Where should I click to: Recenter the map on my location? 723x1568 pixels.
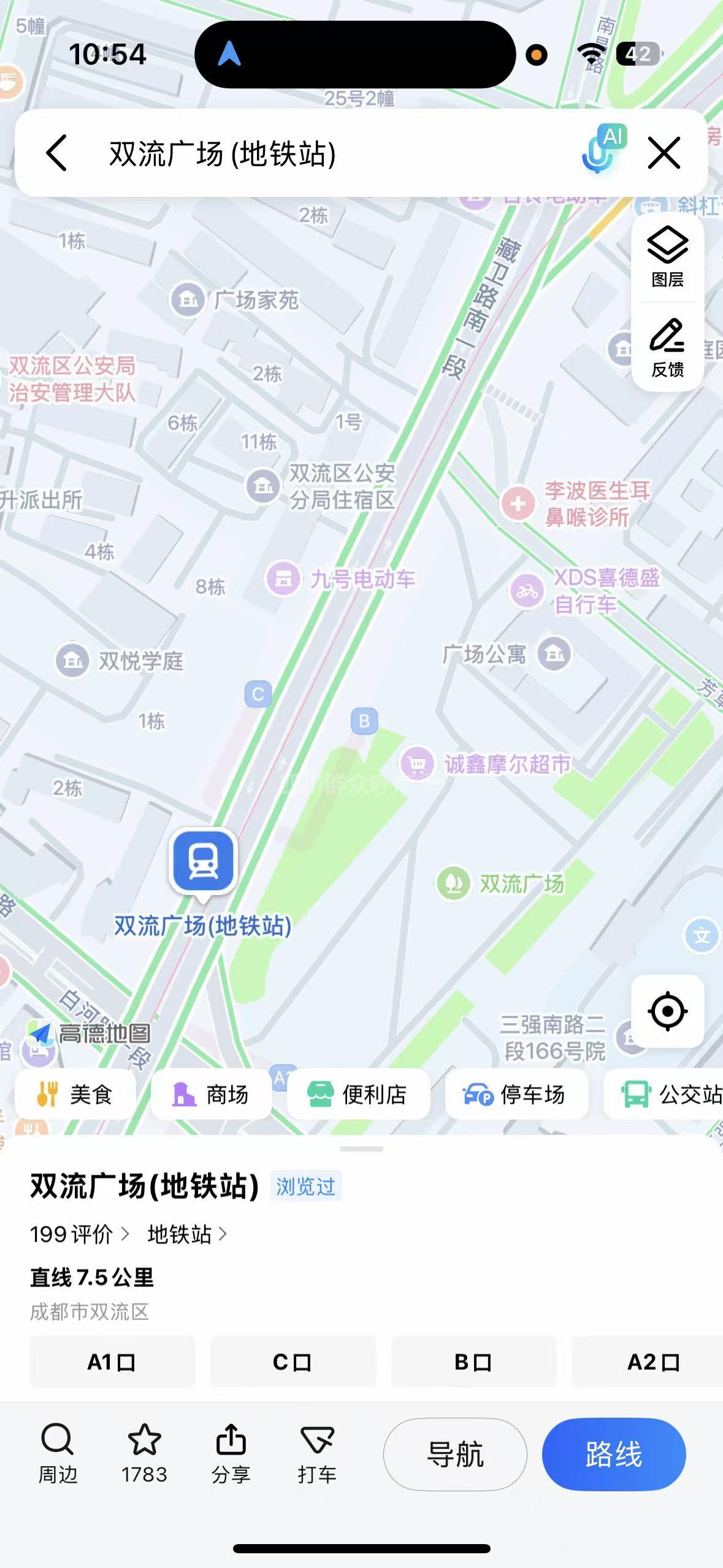(667, 1010)
